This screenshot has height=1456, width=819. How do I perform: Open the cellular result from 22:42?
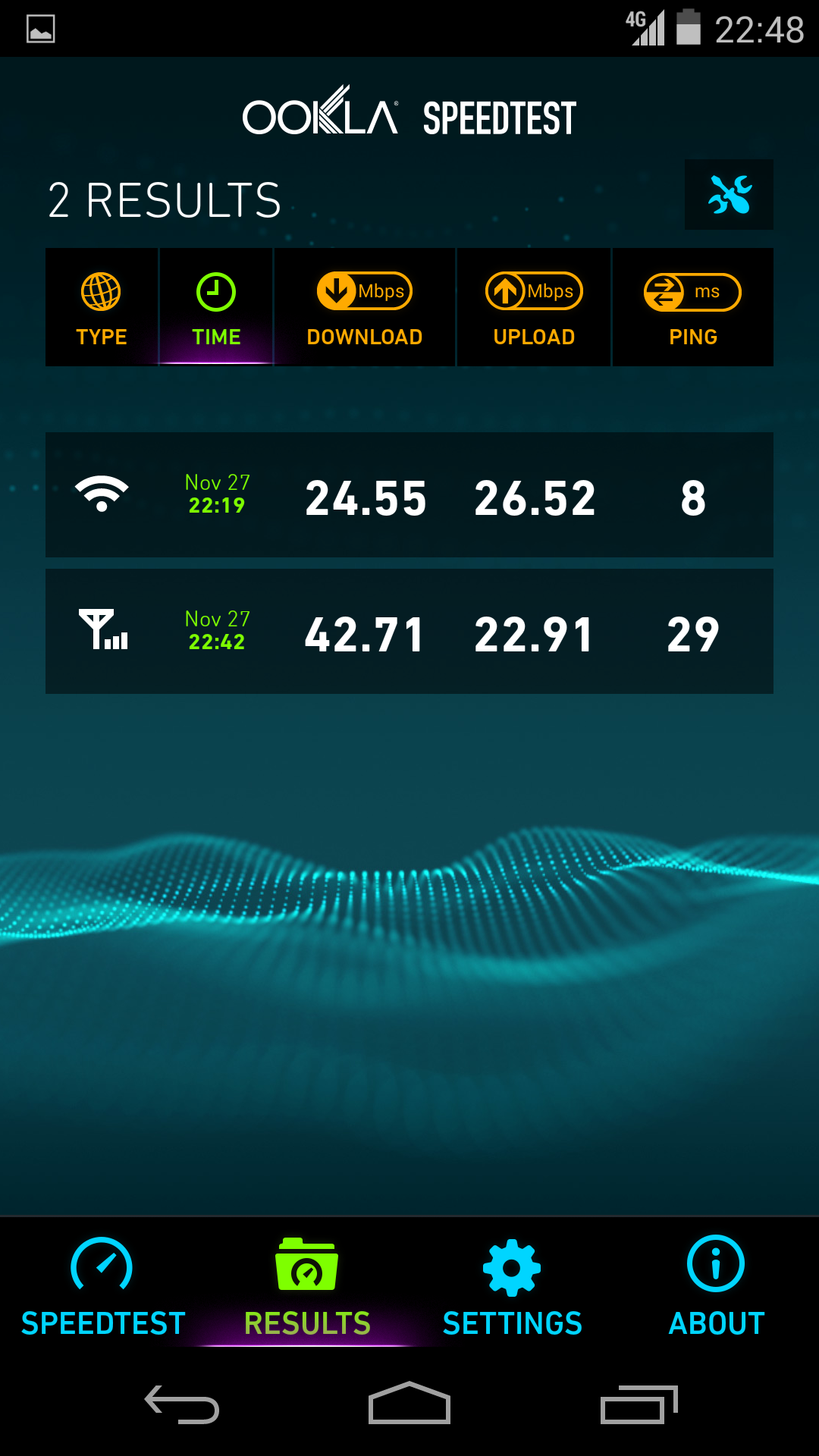pos(409,632)
